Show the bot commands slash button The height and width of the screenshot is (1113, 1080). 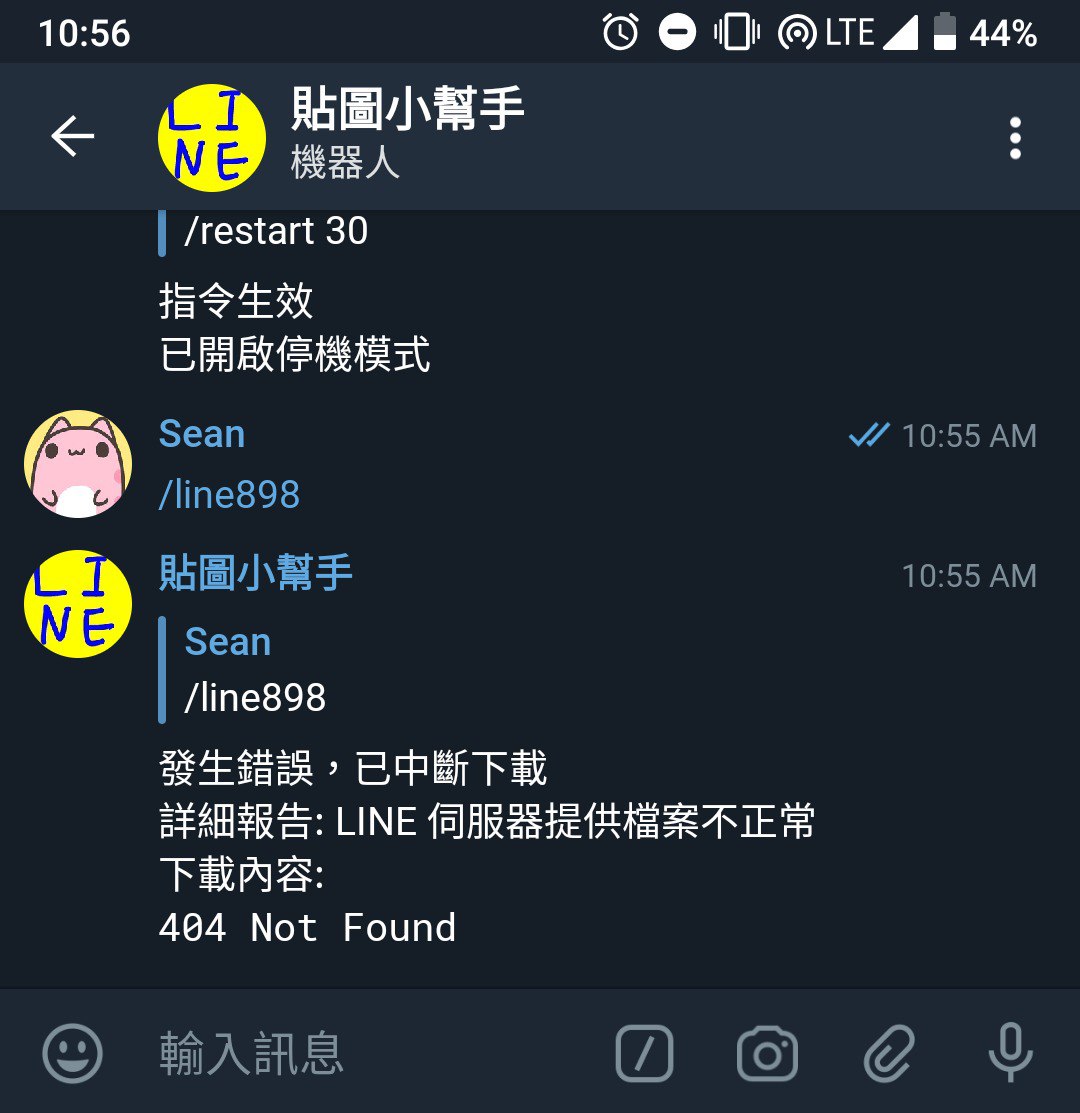point(644,1054)
